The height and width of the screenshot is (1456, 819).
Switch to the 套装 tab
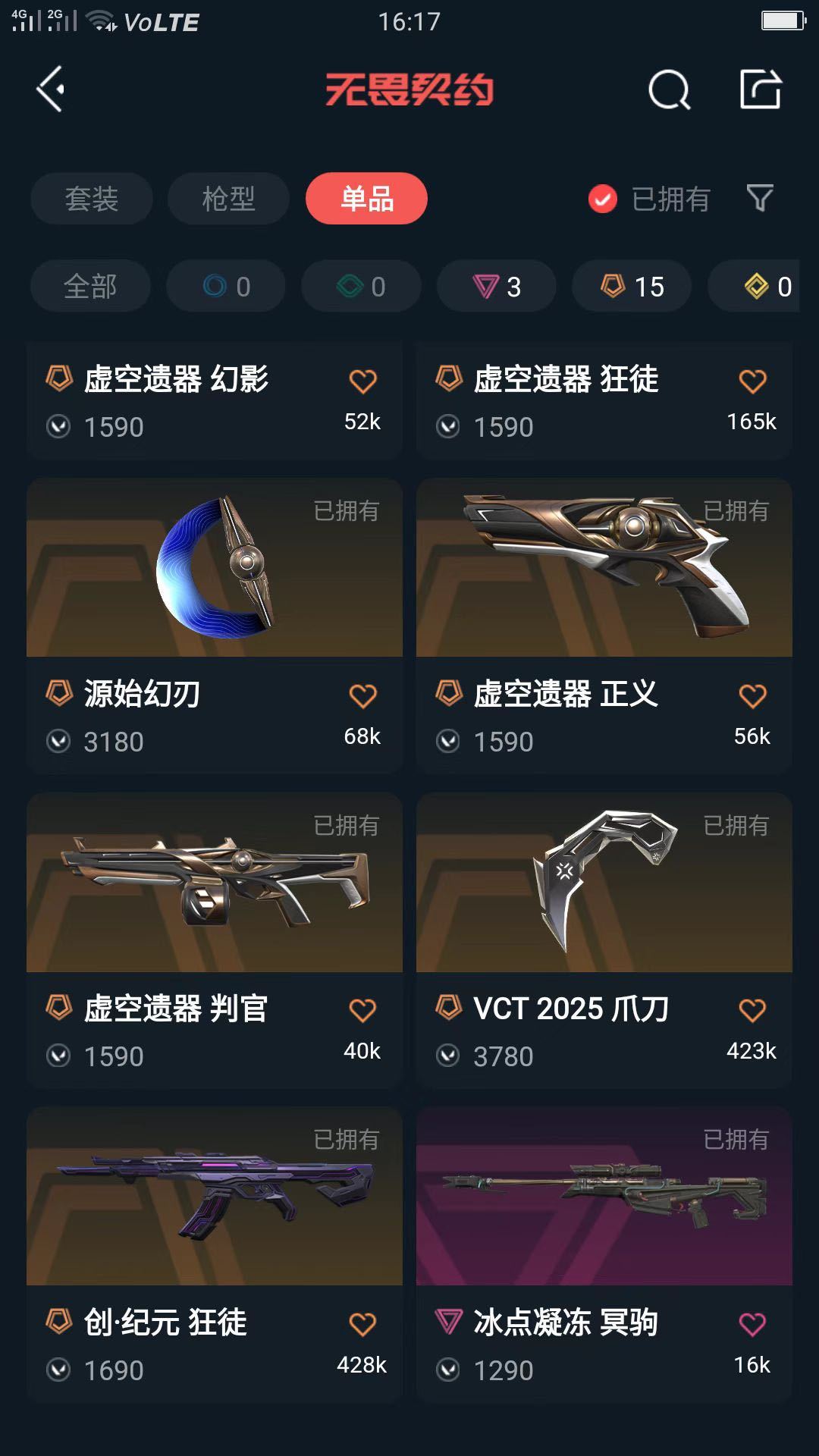point(92,199)
